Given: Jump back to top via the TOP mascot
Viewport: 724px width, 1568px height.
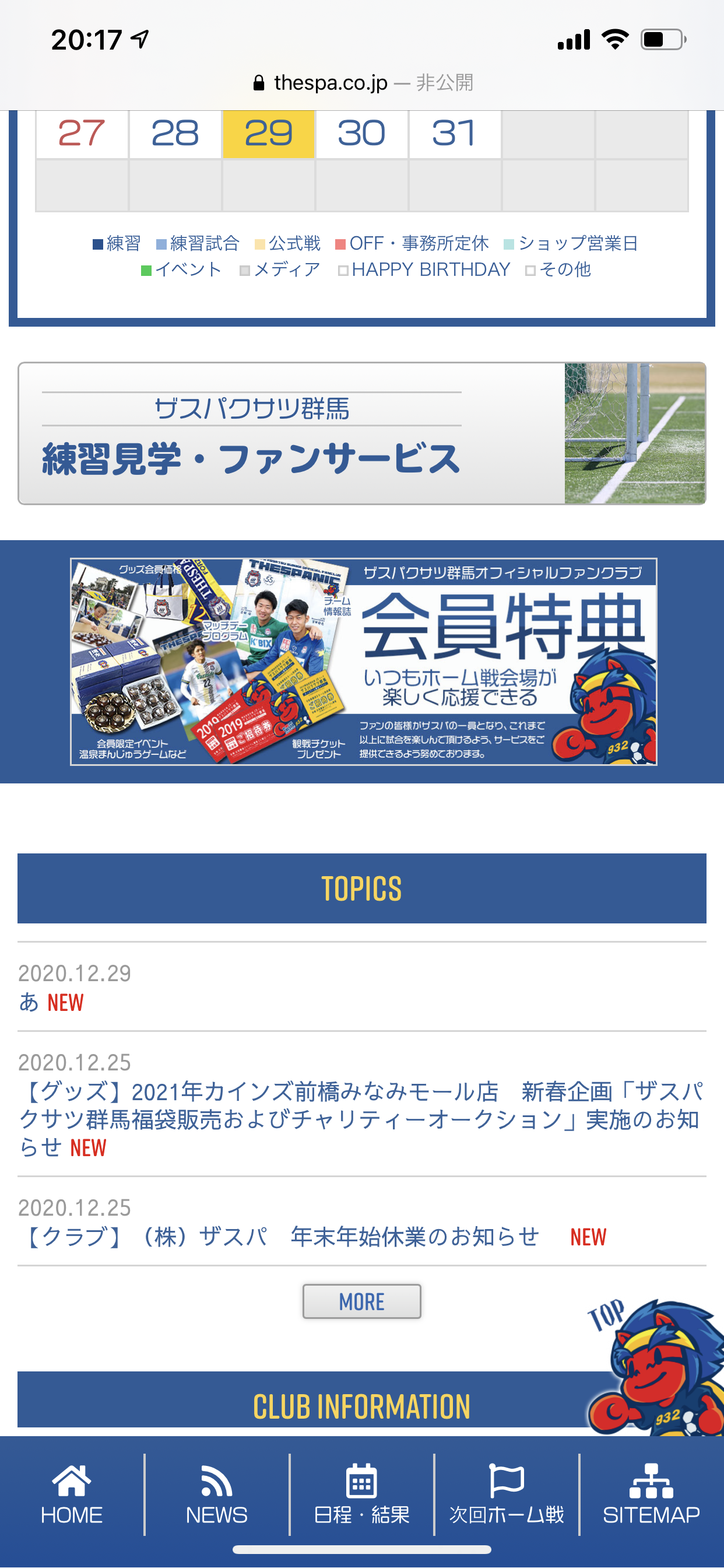Looking at the screenshot, I should (655, 1366).
